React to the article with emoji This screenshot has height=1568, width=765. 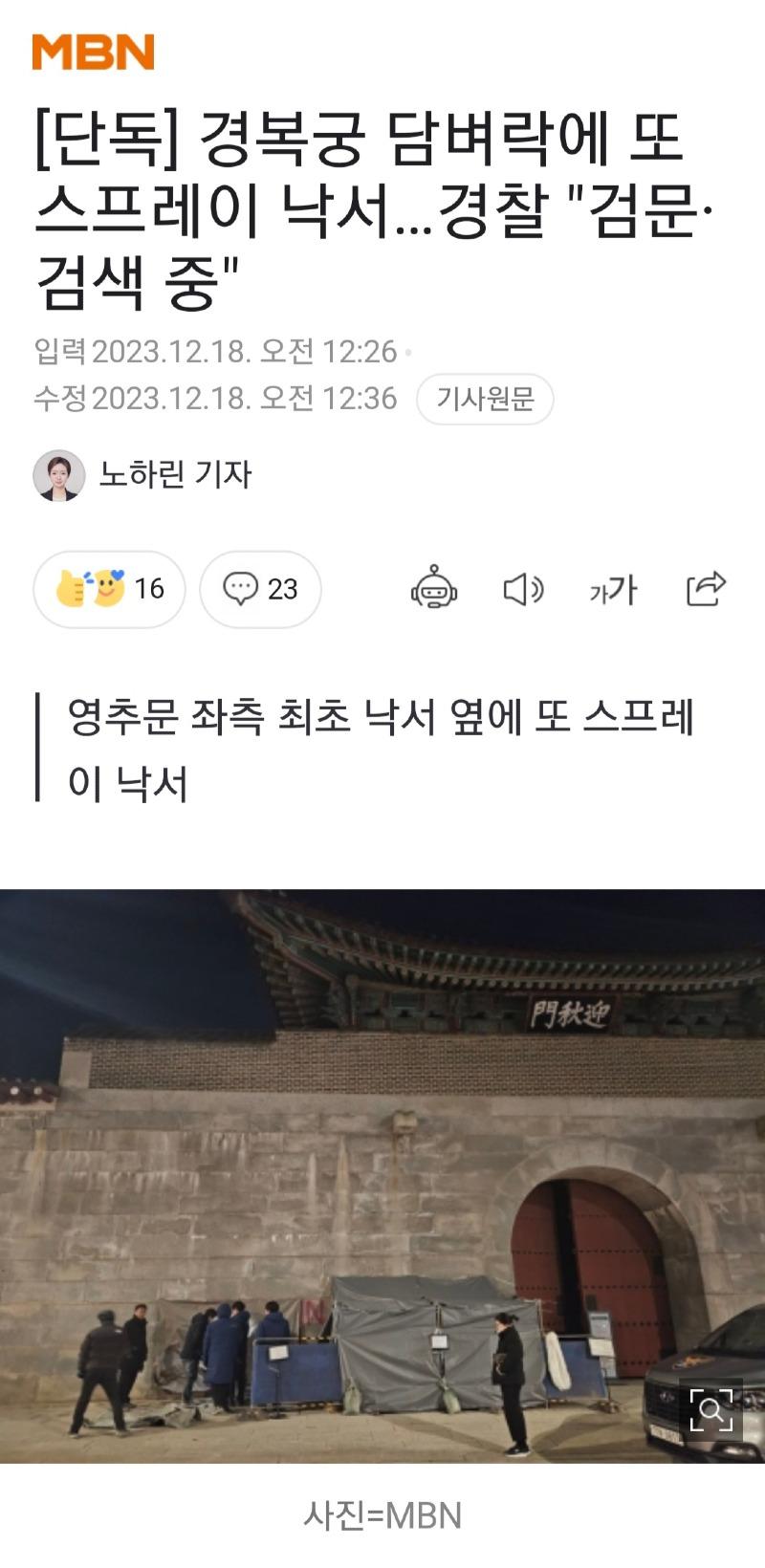(109, 589)
